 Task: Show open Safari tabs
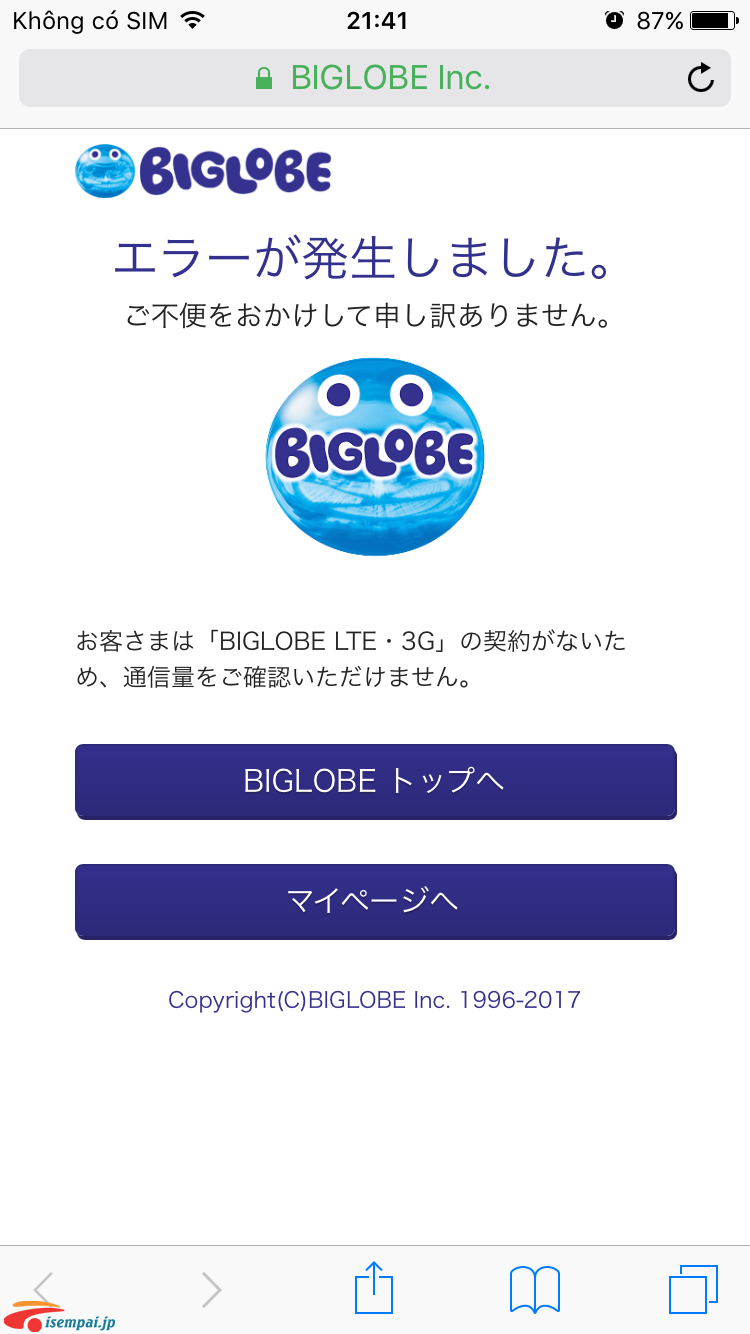click(693, 1289)
